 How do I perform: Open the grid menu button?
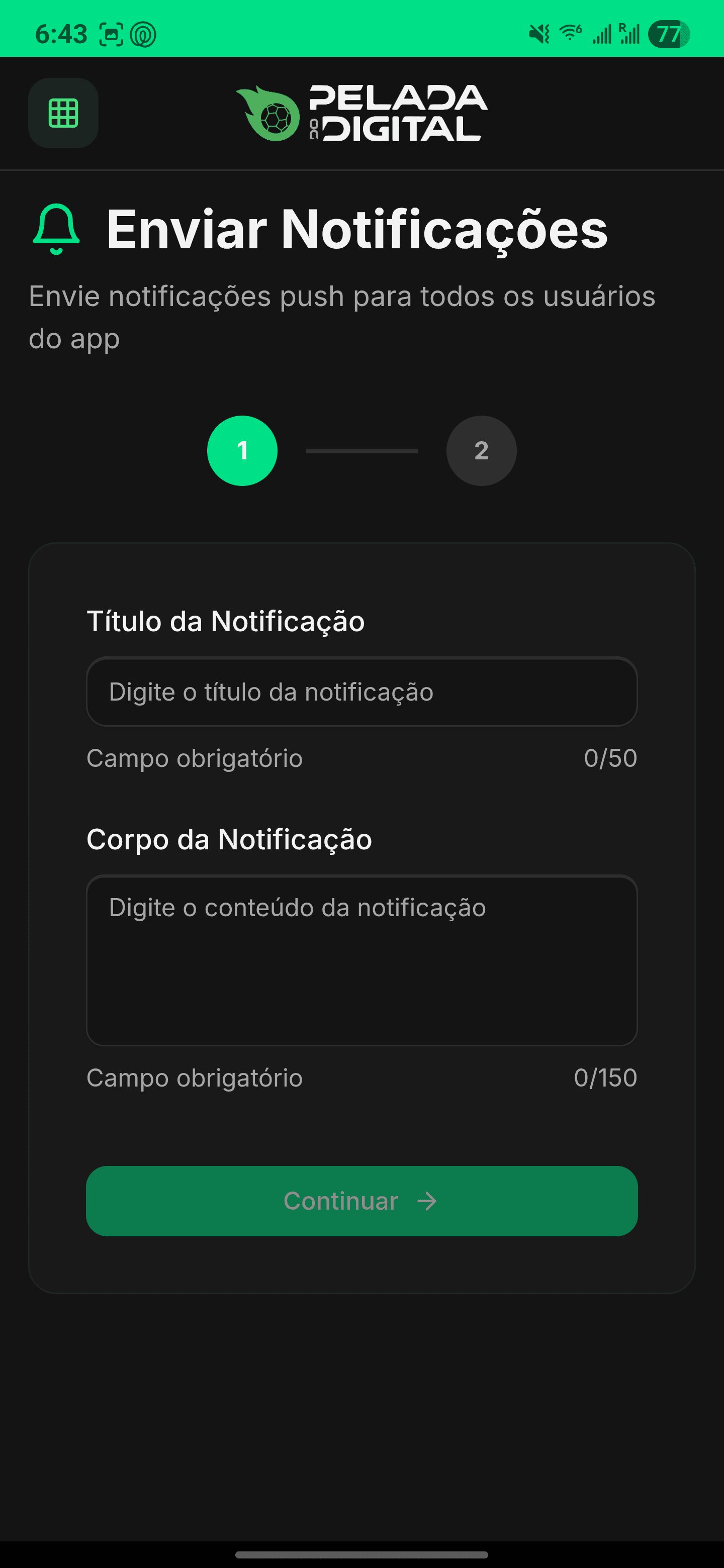coord(63,113)
